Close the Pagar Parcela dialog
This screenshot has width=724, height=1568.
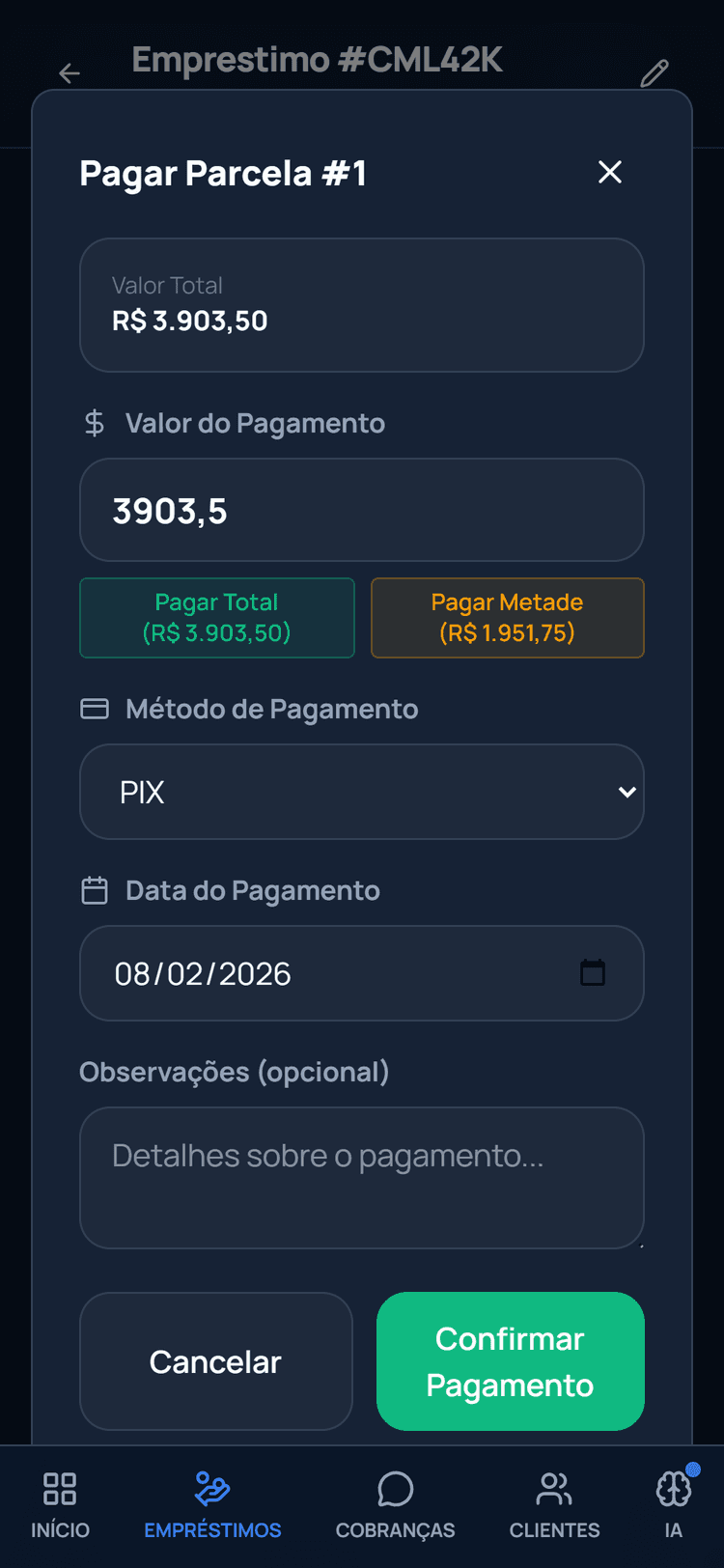pyautogui.click(x=609, y=172)
